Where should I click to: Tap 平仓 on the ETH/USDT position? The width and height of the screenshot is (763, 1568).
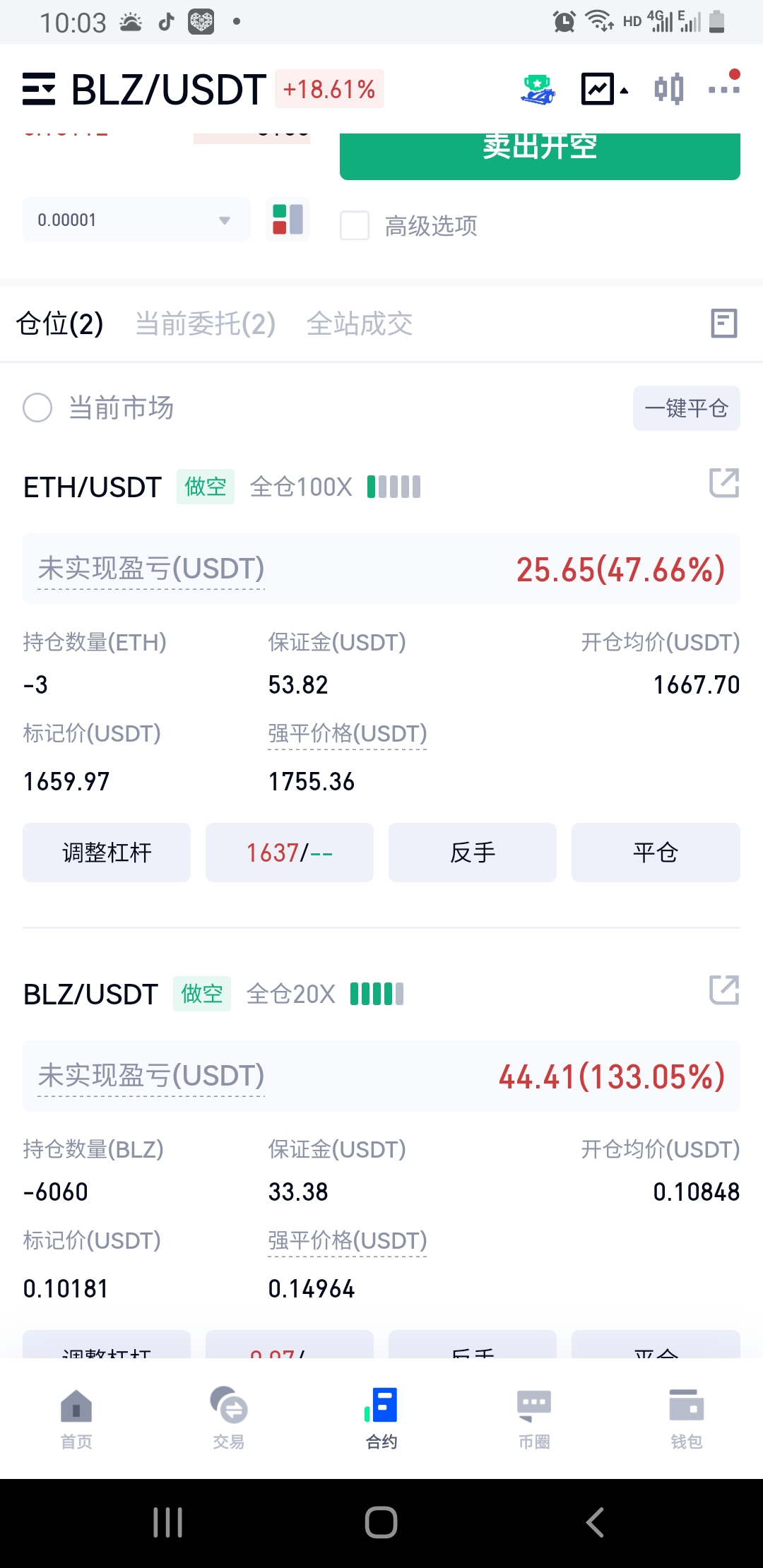[656, 853]
